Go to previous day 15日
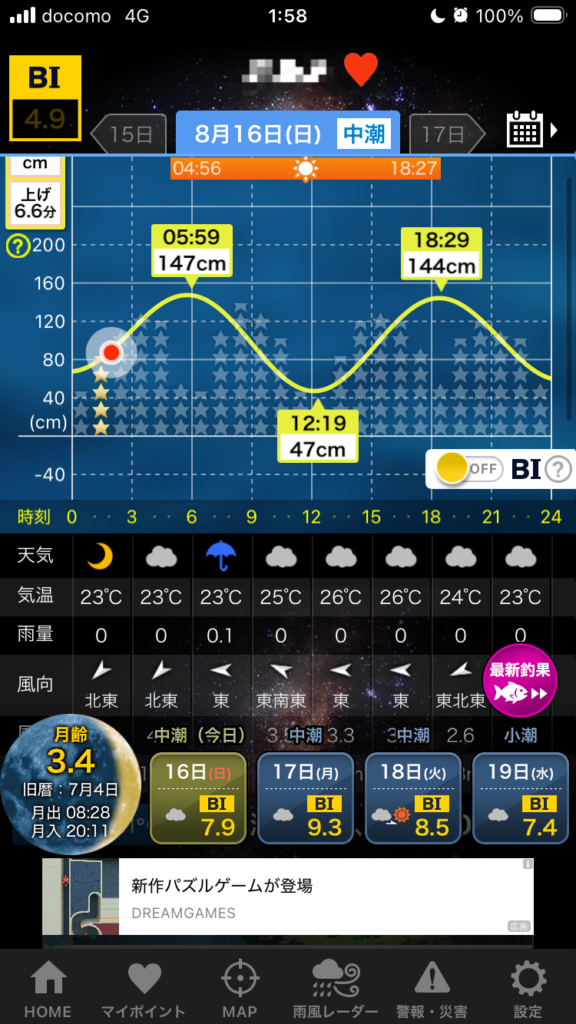This screenshot has width=576, height=1024. click(125, 135)
